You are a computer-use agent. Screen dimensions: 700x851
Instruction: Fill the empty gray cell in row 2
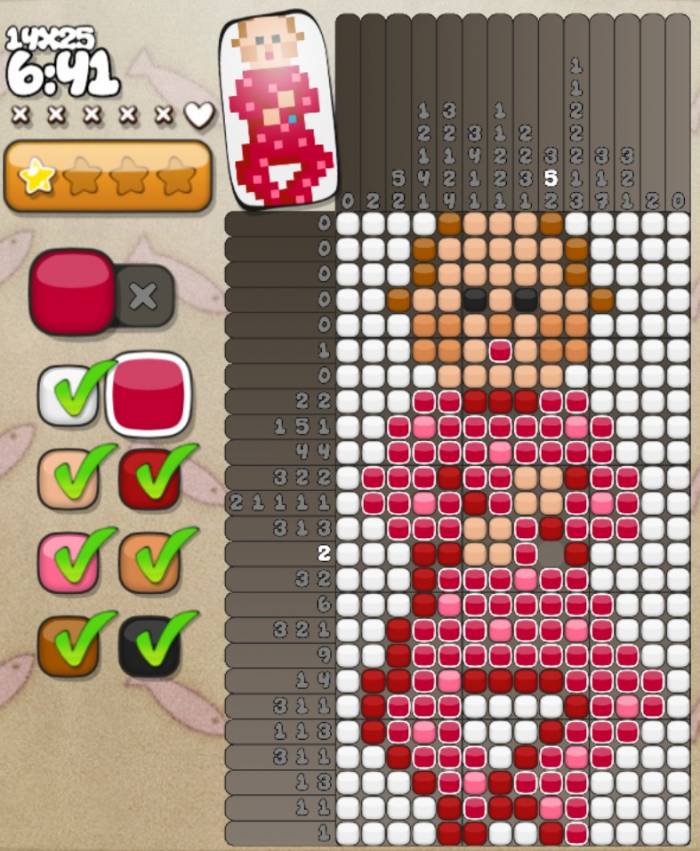pyautogui.click(x=551, y=553)
